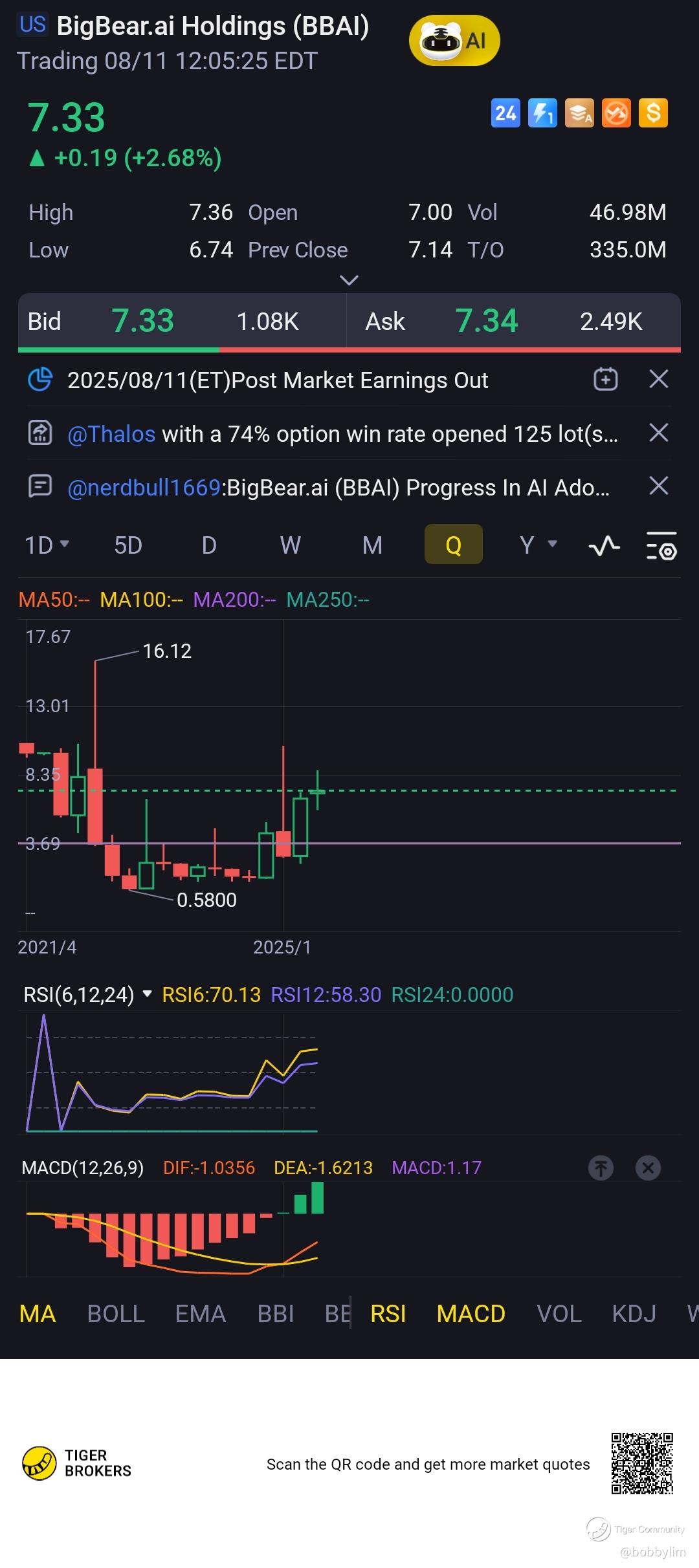The width and height of the screenshot is (699, 1568).
Task: Open the Y timeframe dropdown
Action: pyautogui.click(x=538, y=545)
